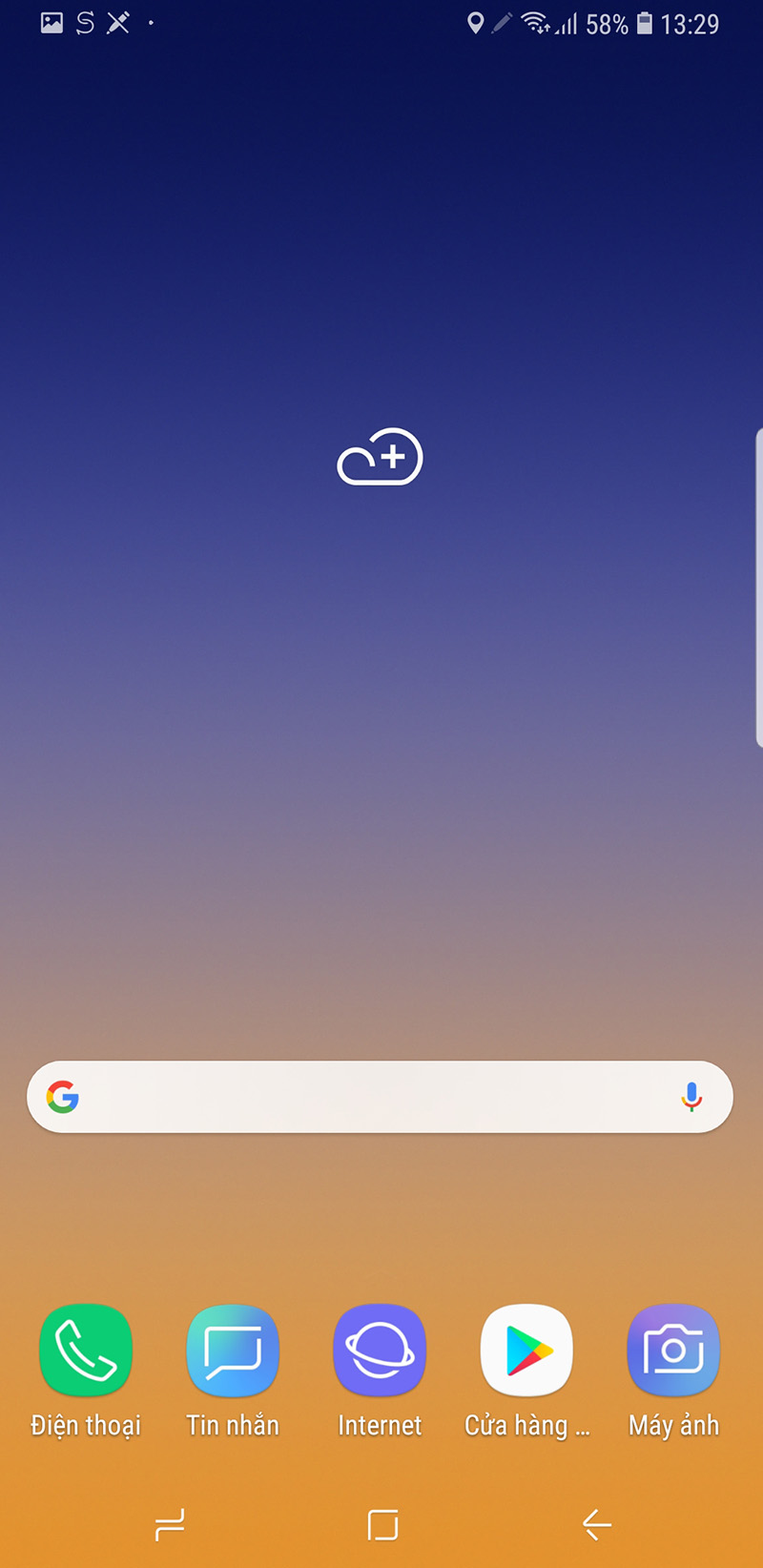Viewport: 763px width, 1568px height.
Task: Open the Edge panel handle
Action: tap(758, 587)
